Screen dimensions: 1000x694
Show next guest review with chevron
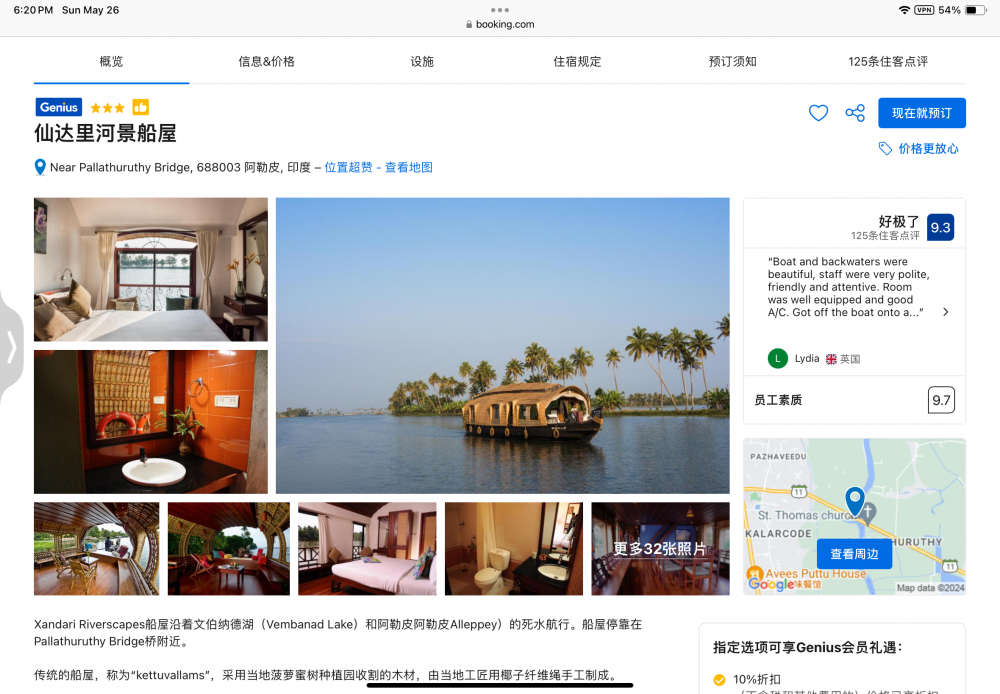[x=945, y=312]
